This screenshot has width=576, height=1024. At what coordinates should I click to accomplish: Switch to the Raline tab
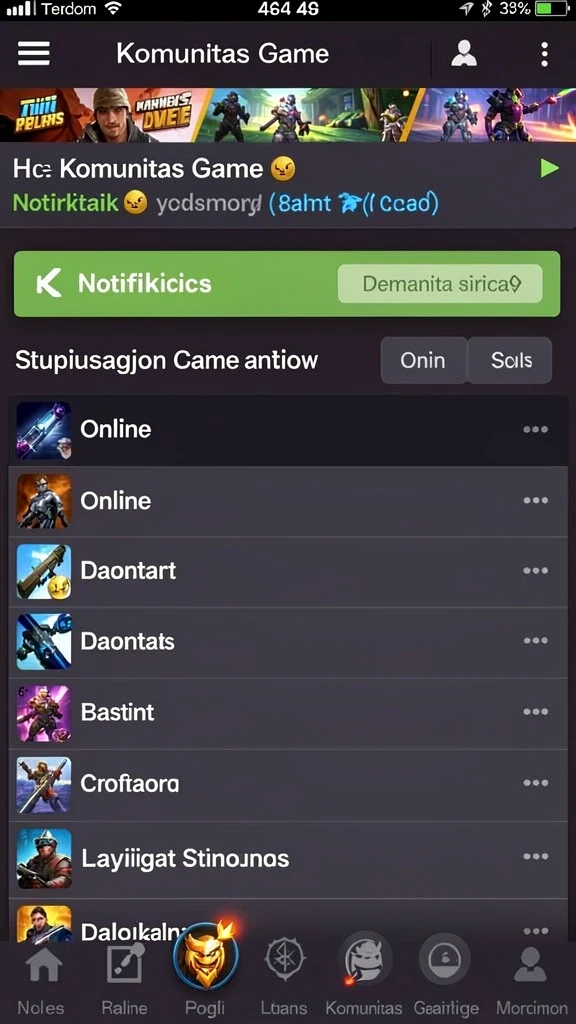[124, 980]
